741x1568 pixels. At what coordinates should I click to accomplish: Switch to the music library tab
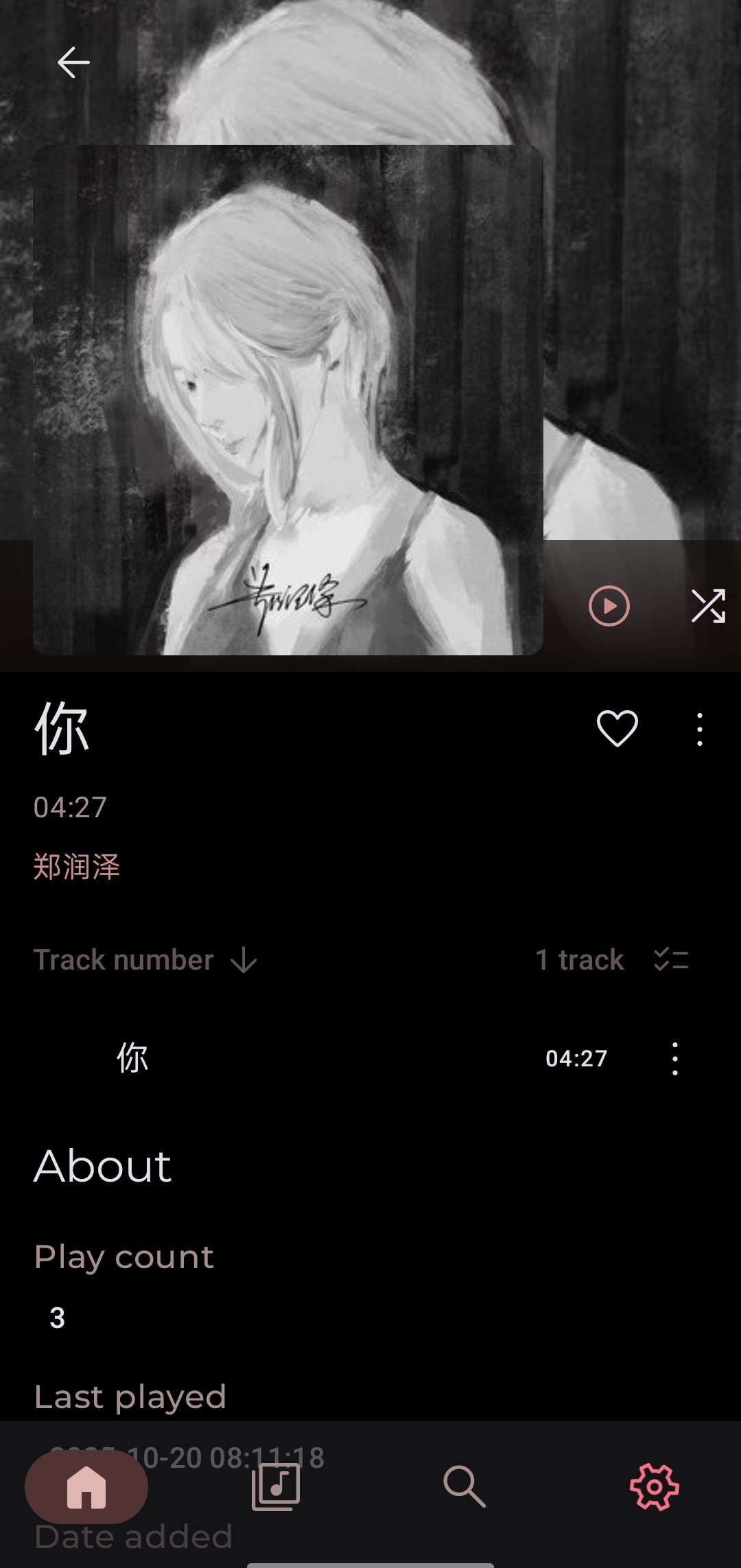tap(276, 1487)
